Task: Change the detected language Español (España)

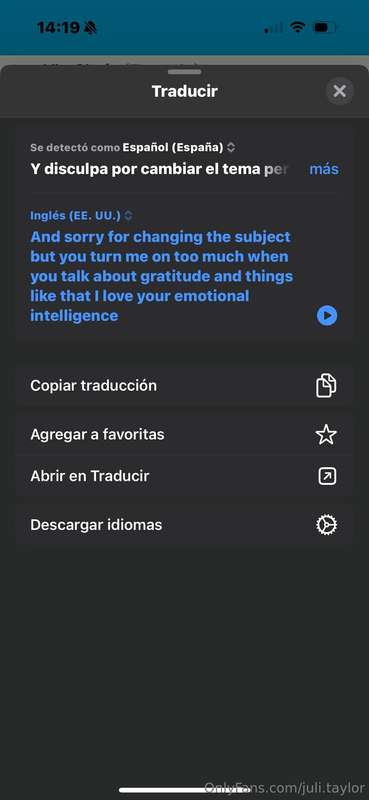Action: point(179,147)
